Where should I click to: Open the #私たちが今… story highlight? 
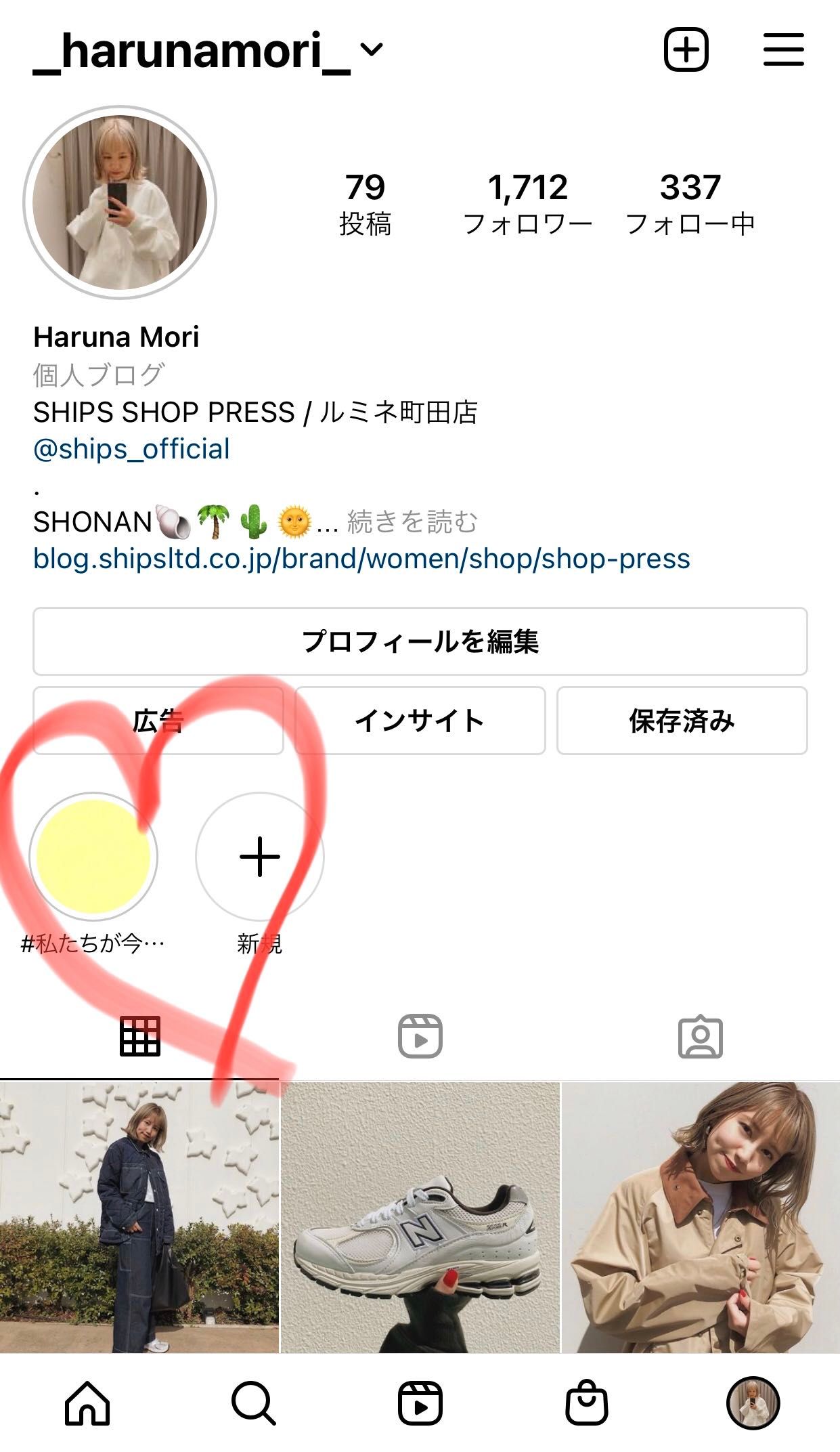click(93, 857)
